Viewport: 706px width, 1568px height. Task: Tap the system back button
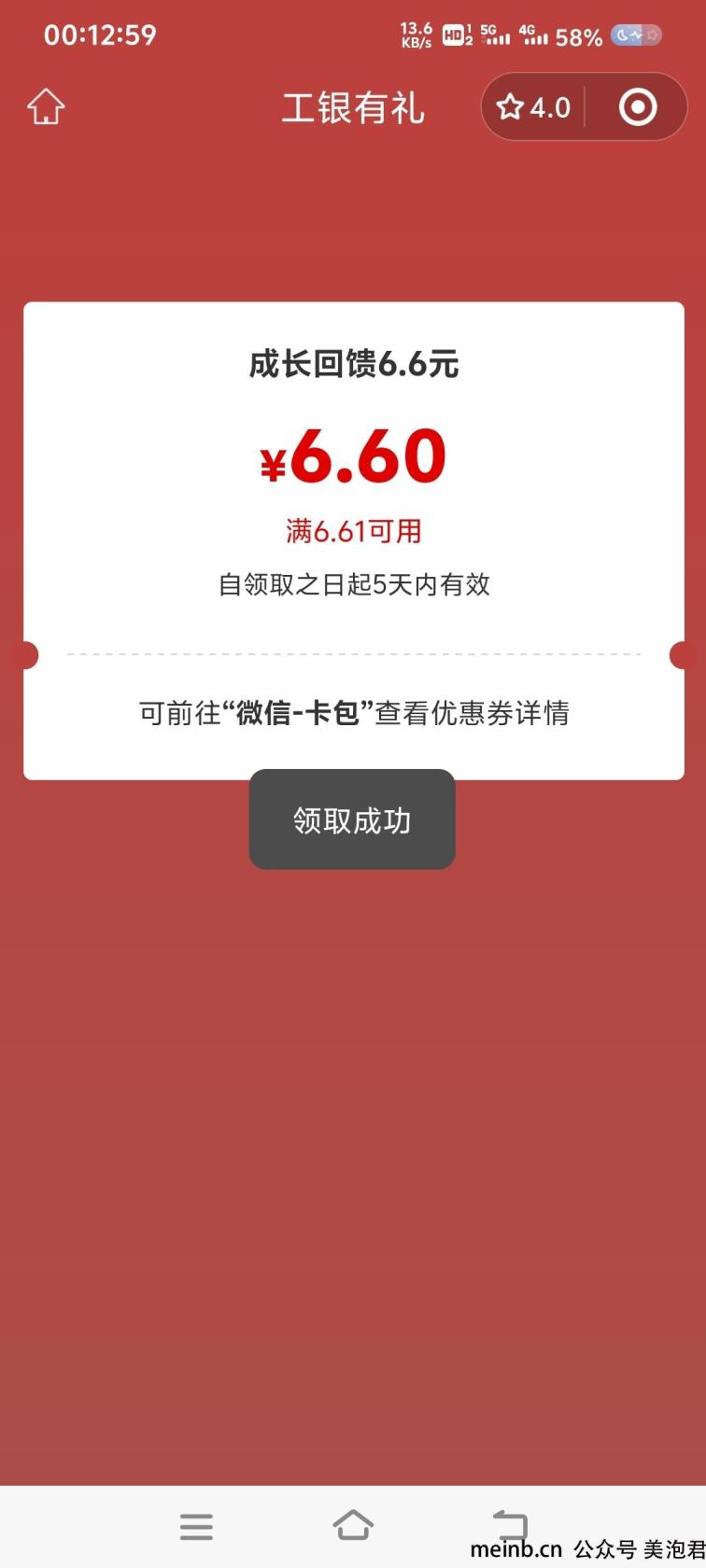(510, 1525)
